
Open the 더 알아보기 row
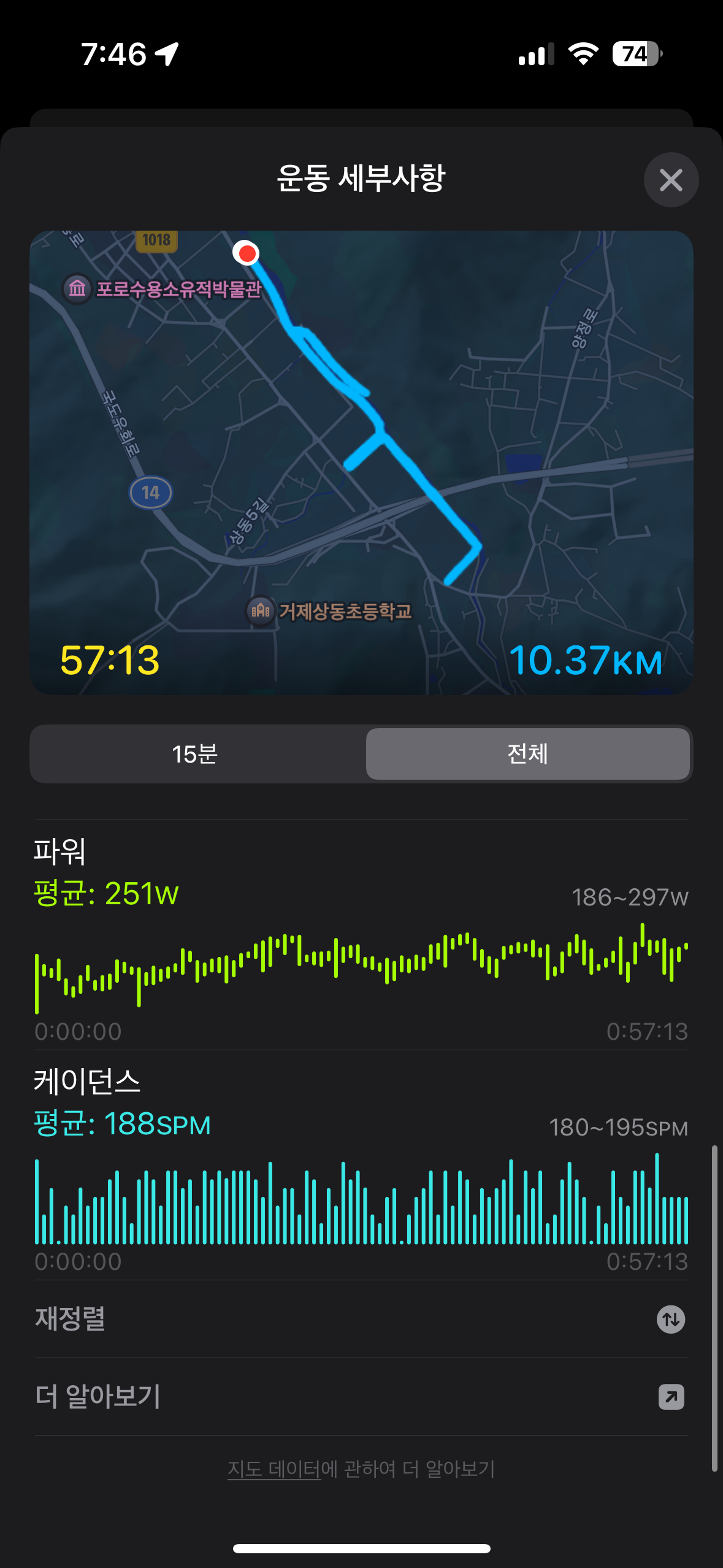tap(361, 1396)
